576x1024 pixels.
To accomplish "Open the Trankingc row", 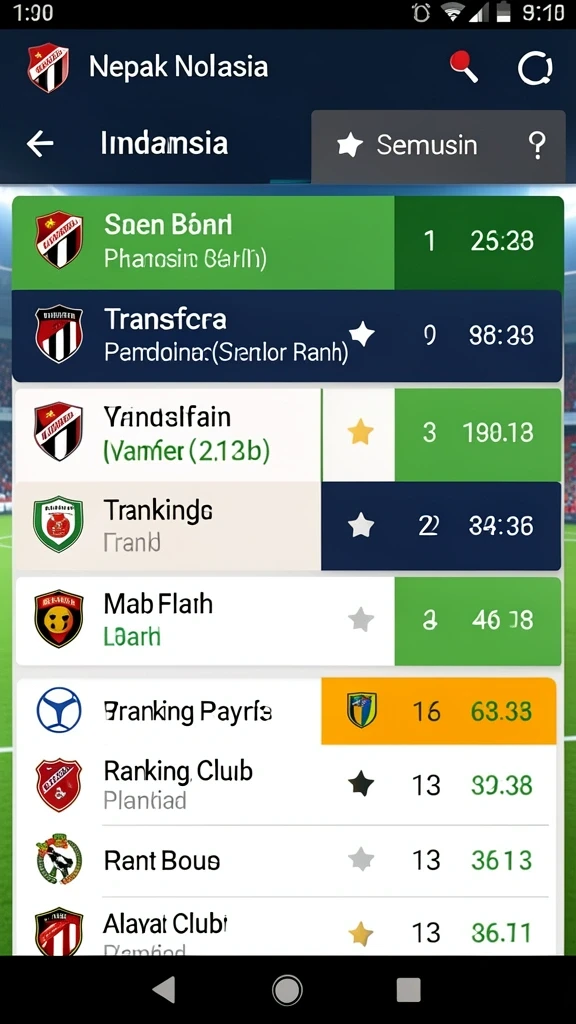I will click(x=287, y=526).
